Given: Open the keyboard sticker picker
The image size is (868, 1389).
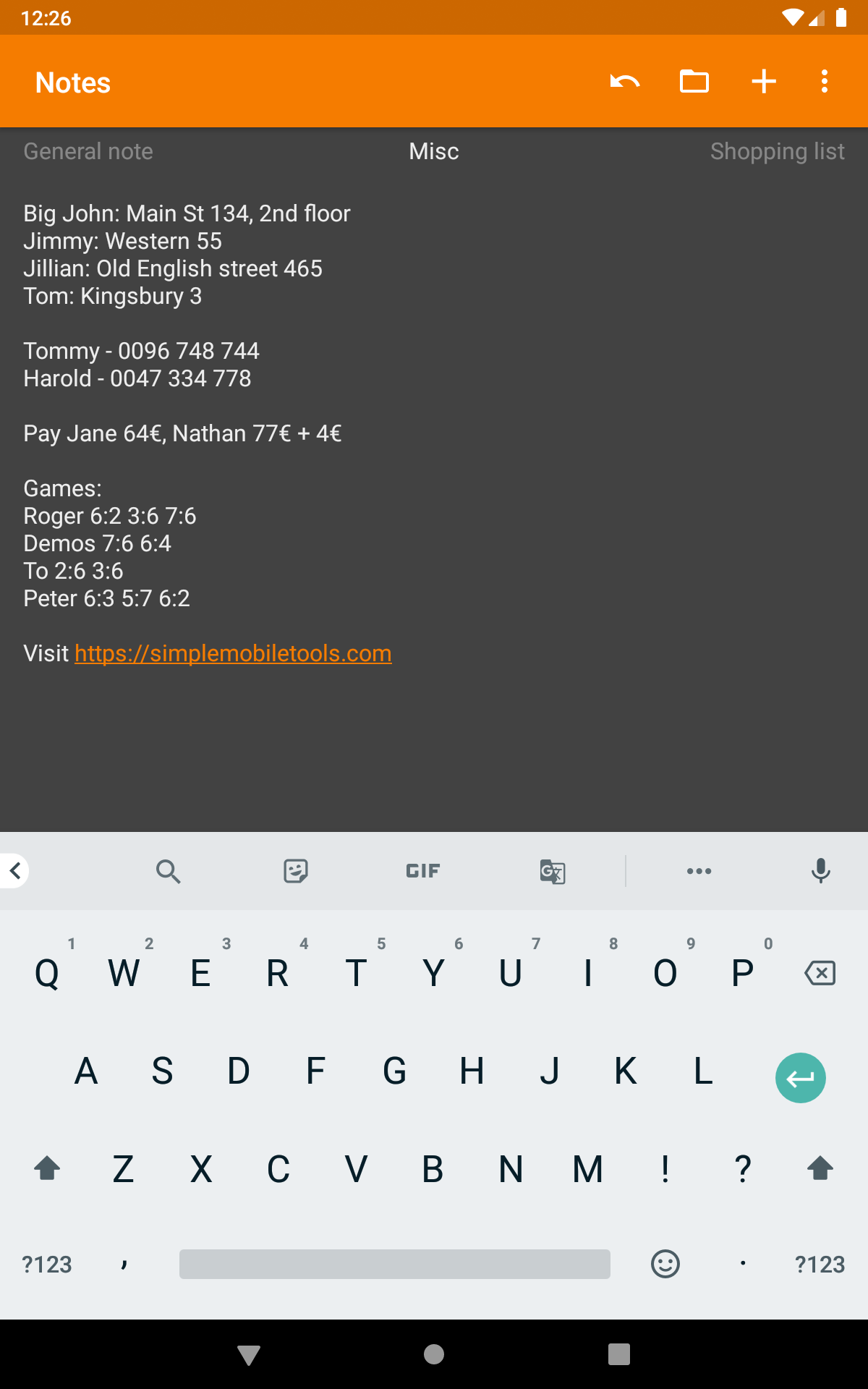Looking at the screenshot, I should click(x=295, y=871).
